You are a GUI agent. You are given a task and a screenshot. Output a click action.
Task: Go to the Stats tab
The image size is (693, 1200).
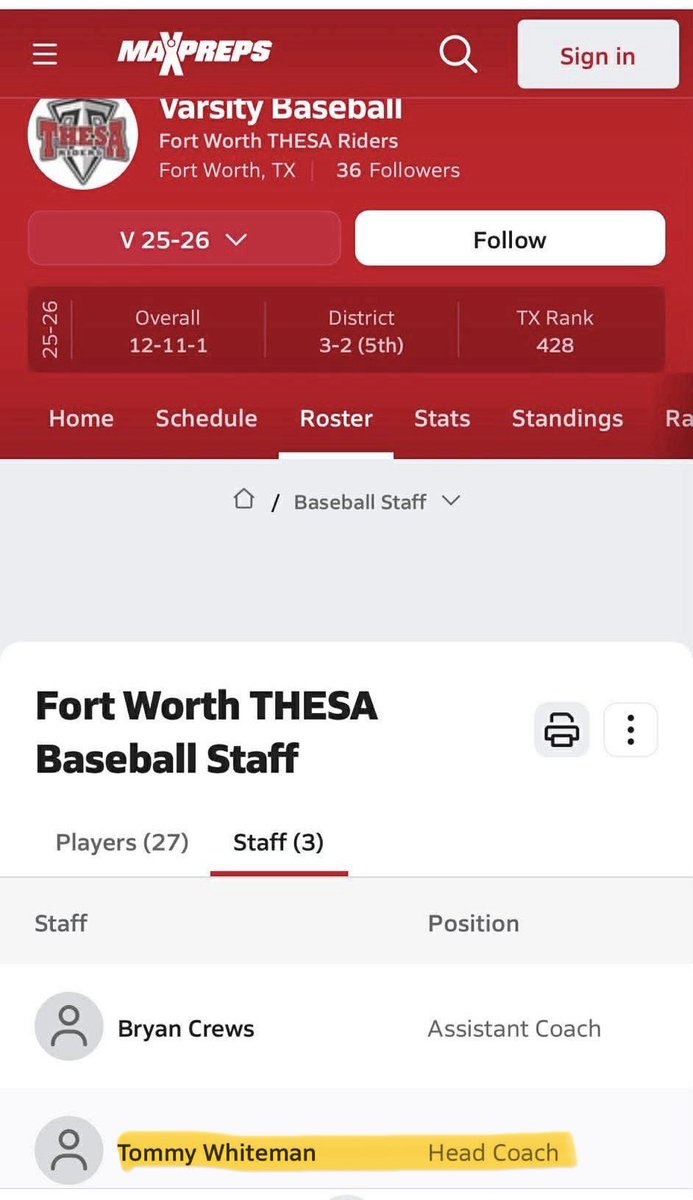pyautogui.click(x=442, y=418)
